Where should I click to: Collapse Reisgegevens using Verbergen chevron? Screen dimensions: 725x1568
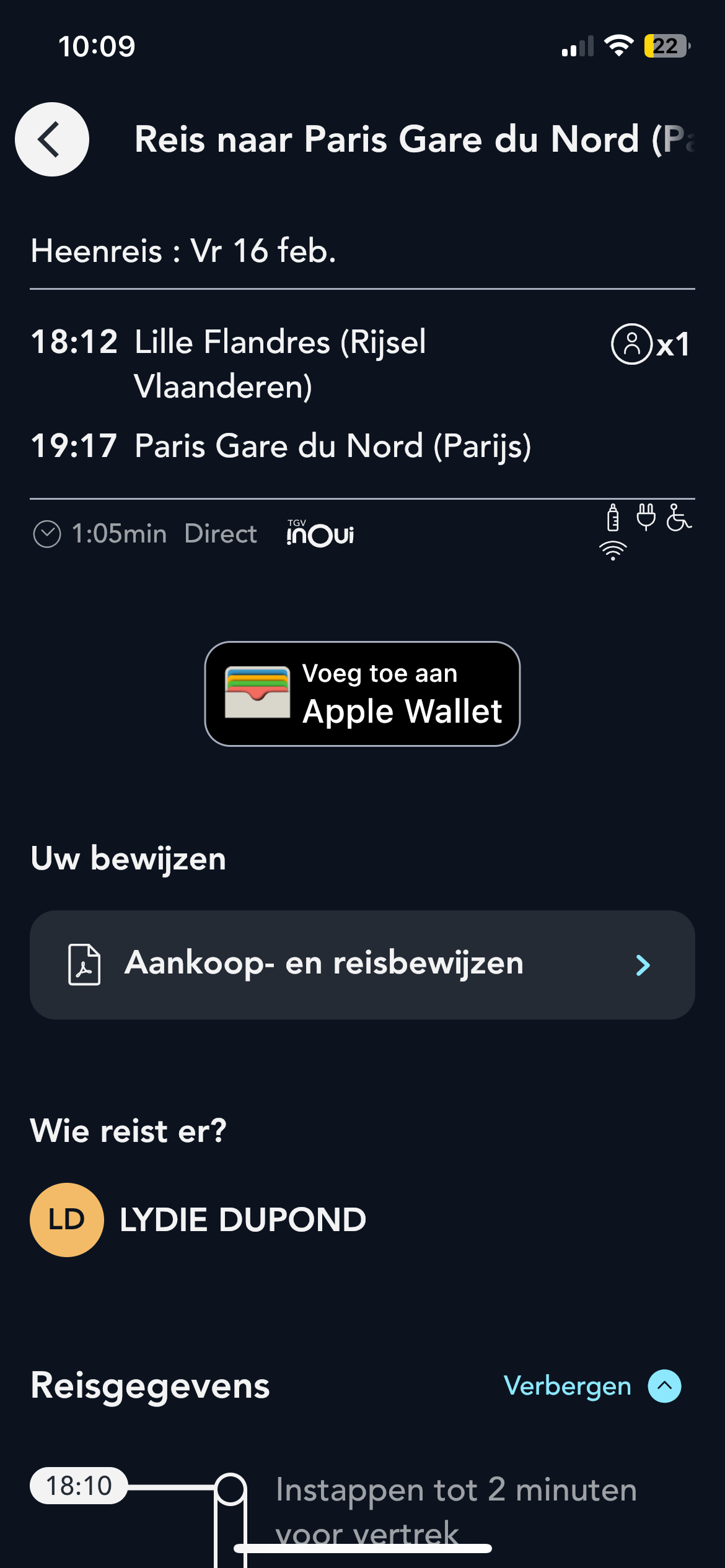point(664,1386)
